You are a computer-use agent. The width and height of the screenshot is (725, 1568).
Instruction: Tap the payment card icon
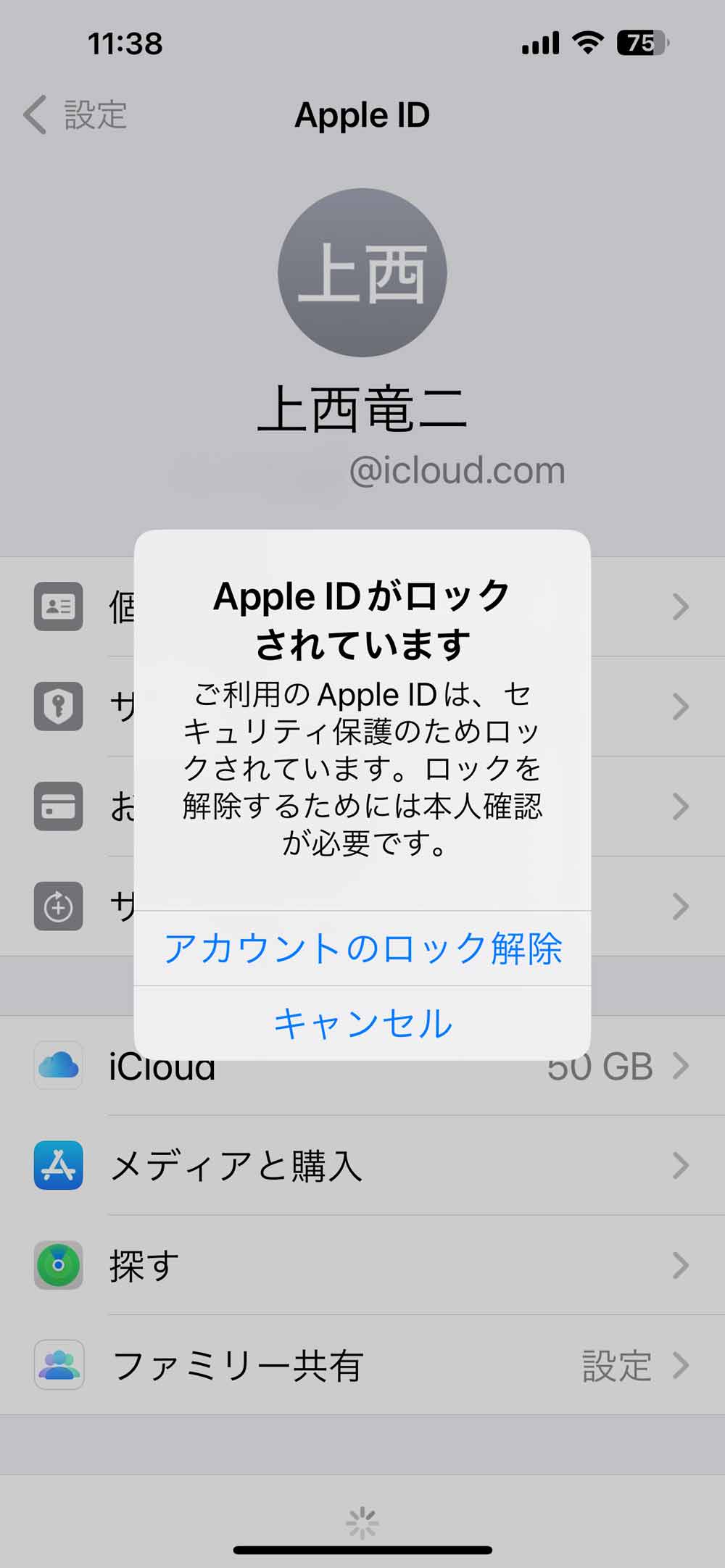point(58,807)
